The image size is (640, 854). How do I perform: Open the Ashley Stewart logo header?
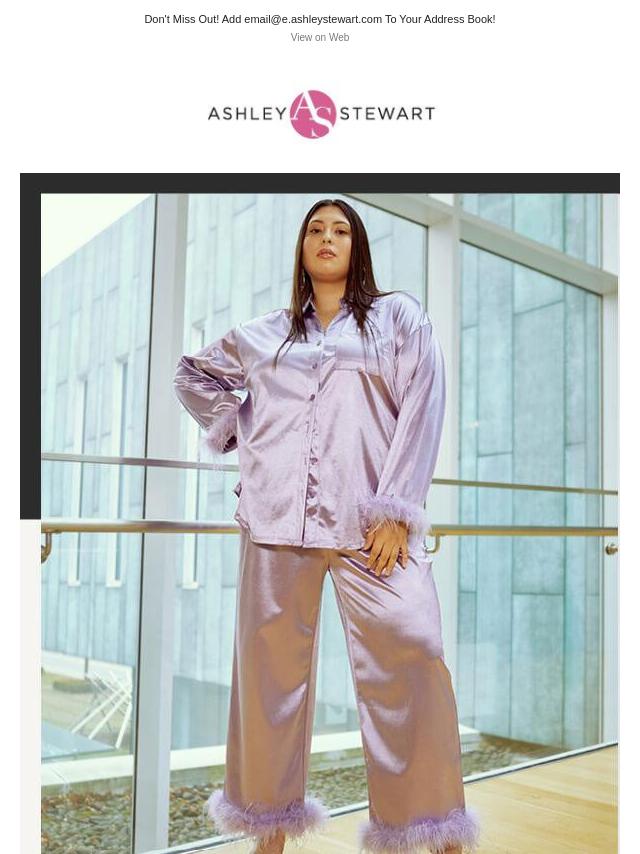pos(320,114)
